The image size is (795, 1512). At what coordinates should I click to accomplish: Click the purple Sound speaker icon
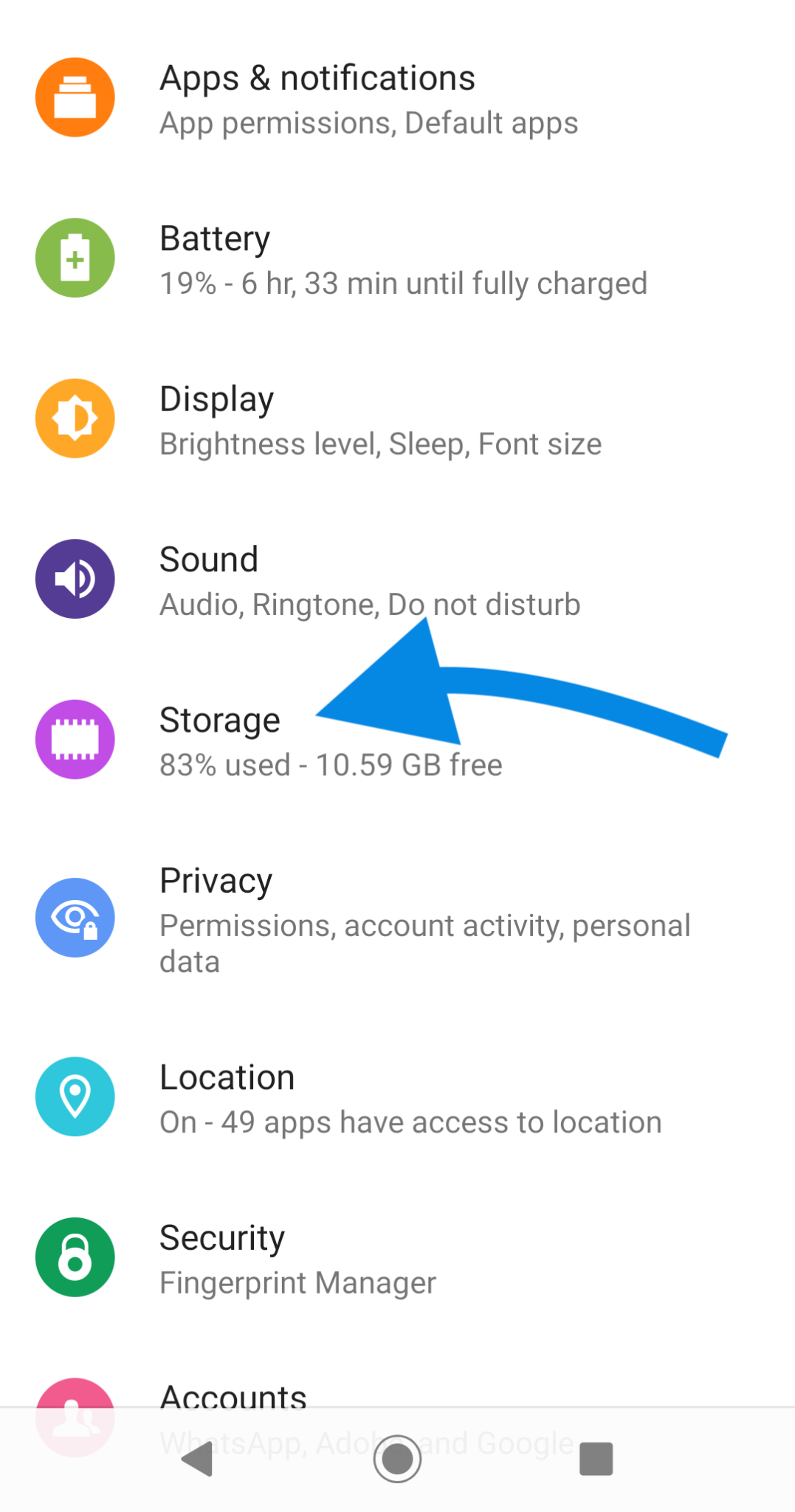coord(75,578)
